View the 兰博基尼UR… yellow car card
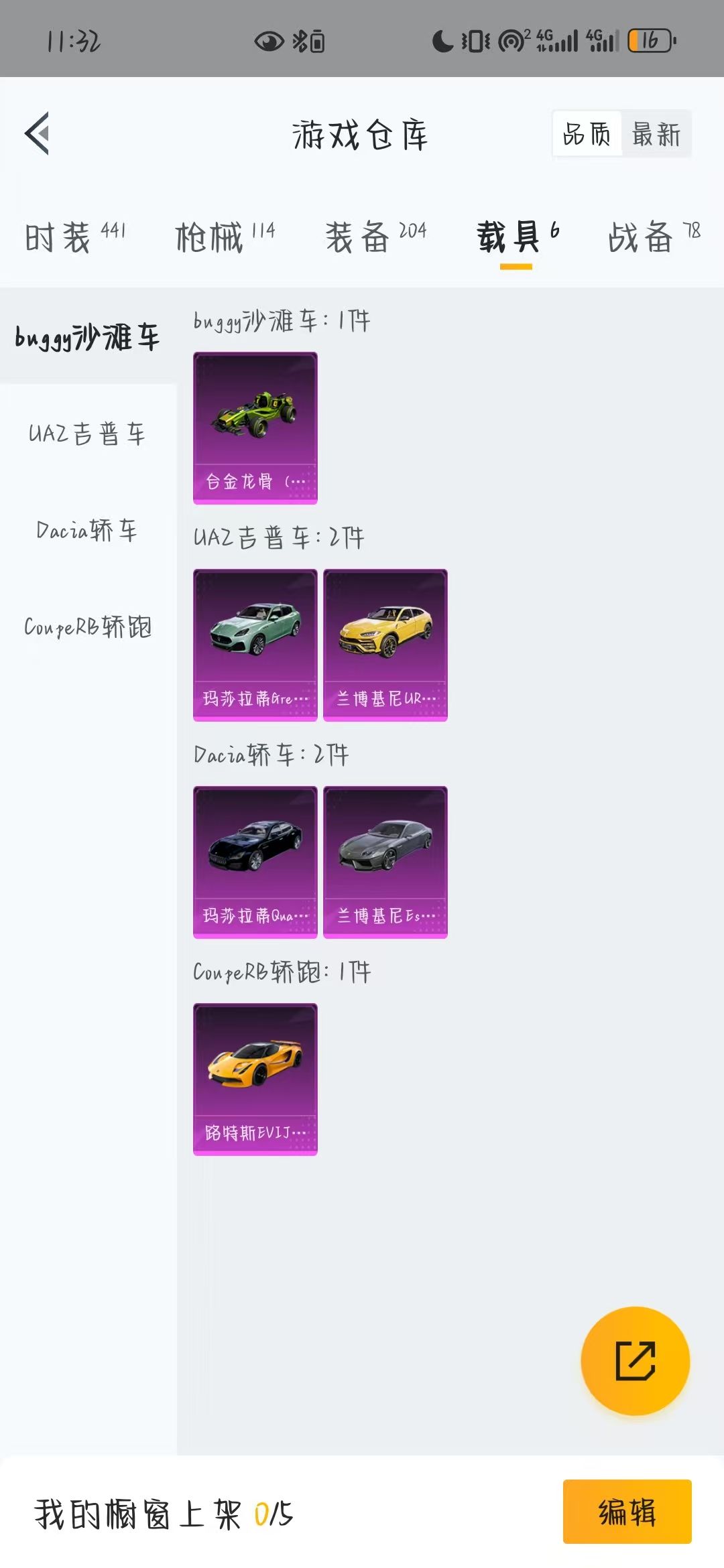724x1568 pixels. tap(385, 645)
